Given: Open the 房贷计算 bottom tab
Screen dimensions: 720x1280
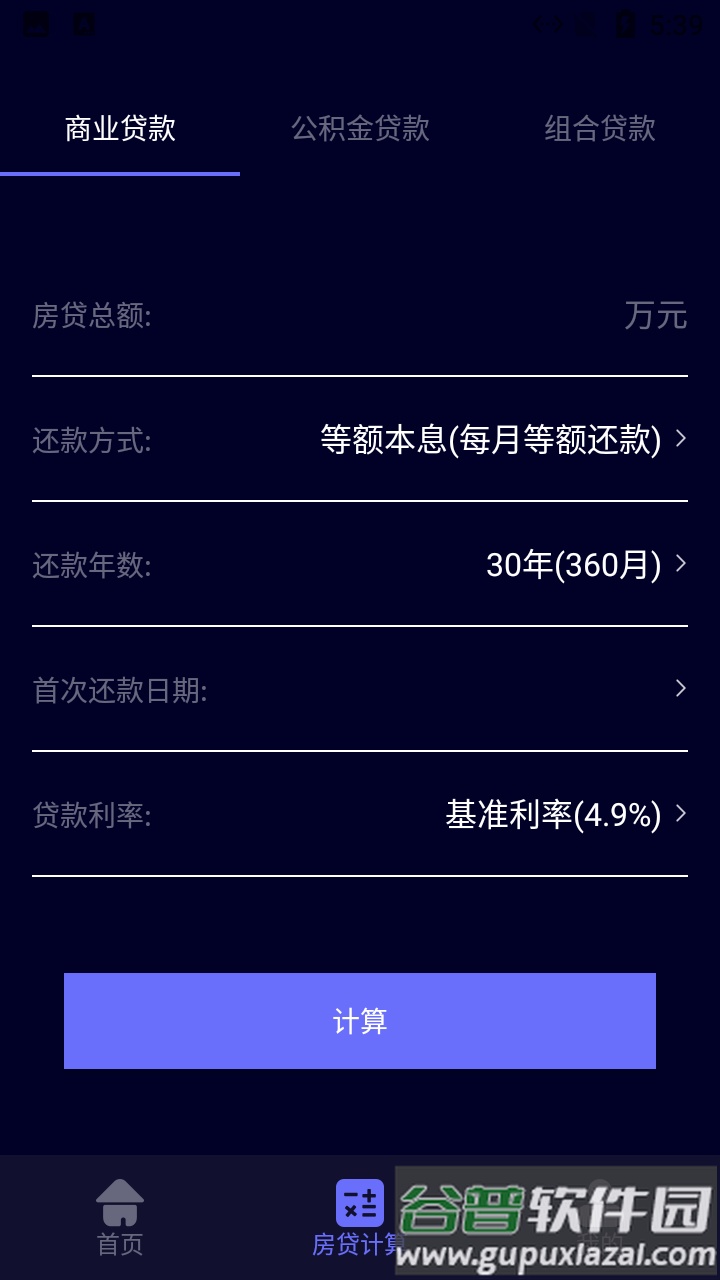Looking at the screenshot, I should point(358,1216).
